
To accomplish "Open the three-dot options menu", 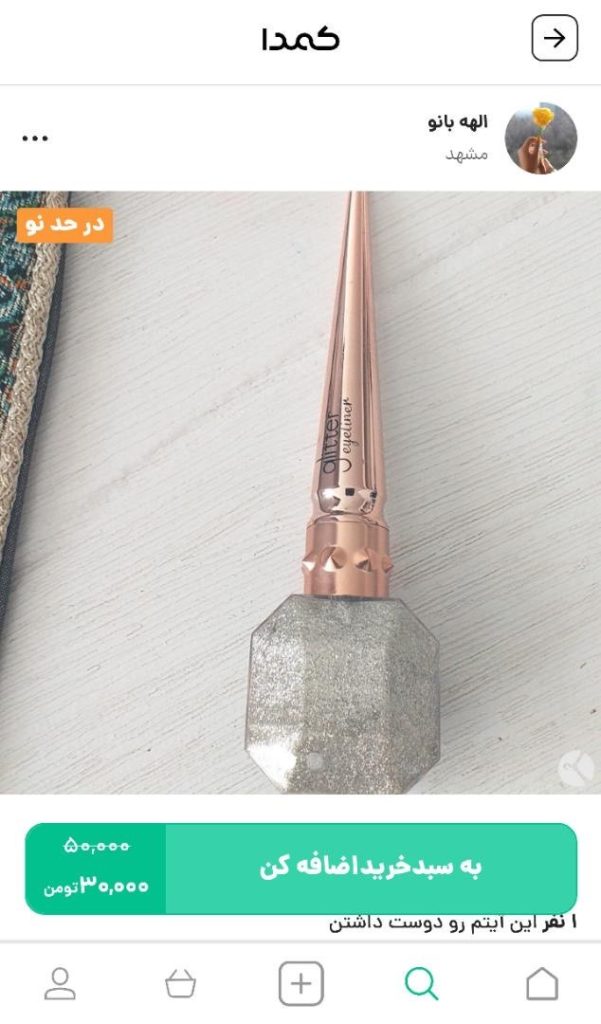I will [35, 138].
